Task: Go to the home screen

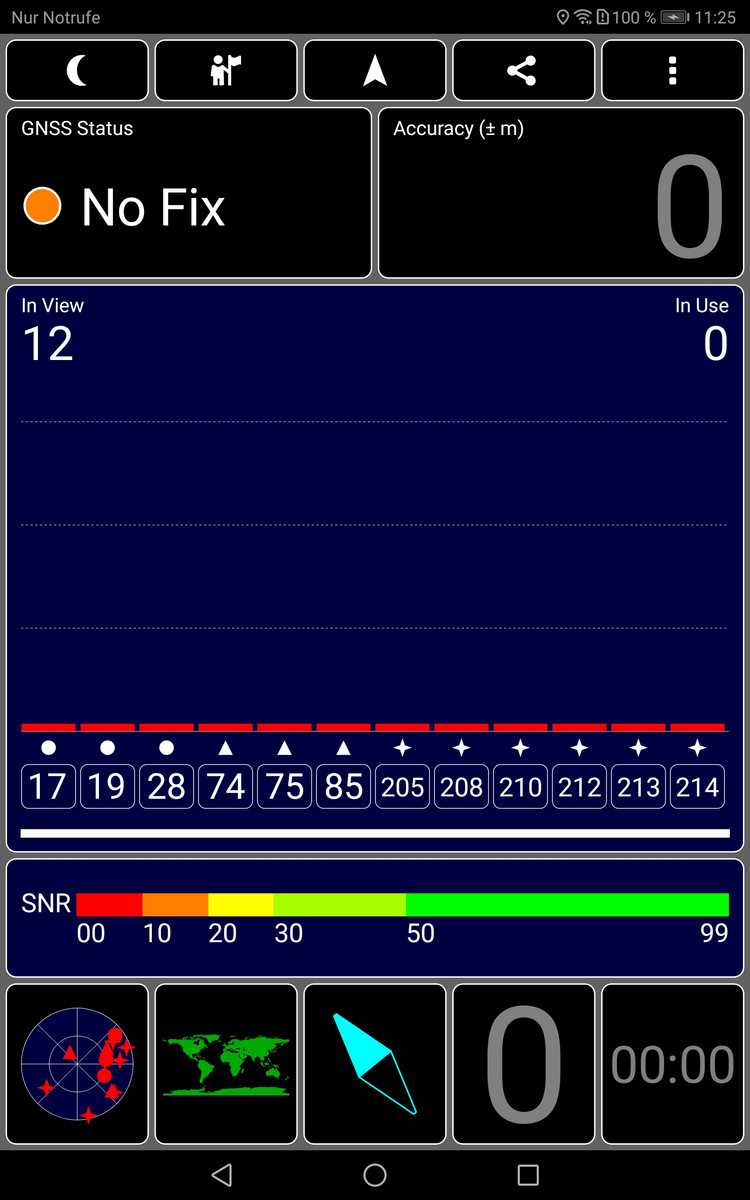Action: (x=375, y=1175)
